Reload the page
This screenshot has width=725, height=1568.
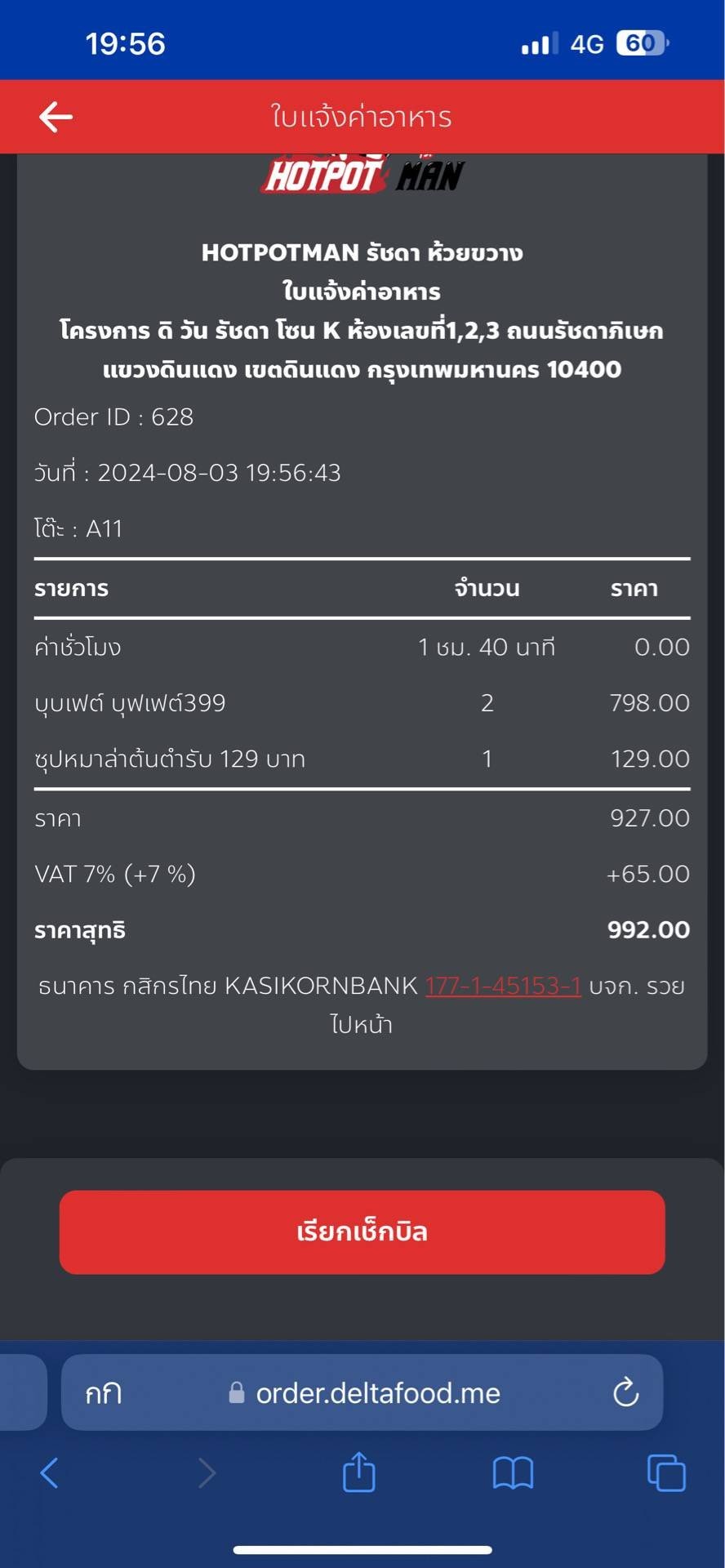tap(625, 1392)
